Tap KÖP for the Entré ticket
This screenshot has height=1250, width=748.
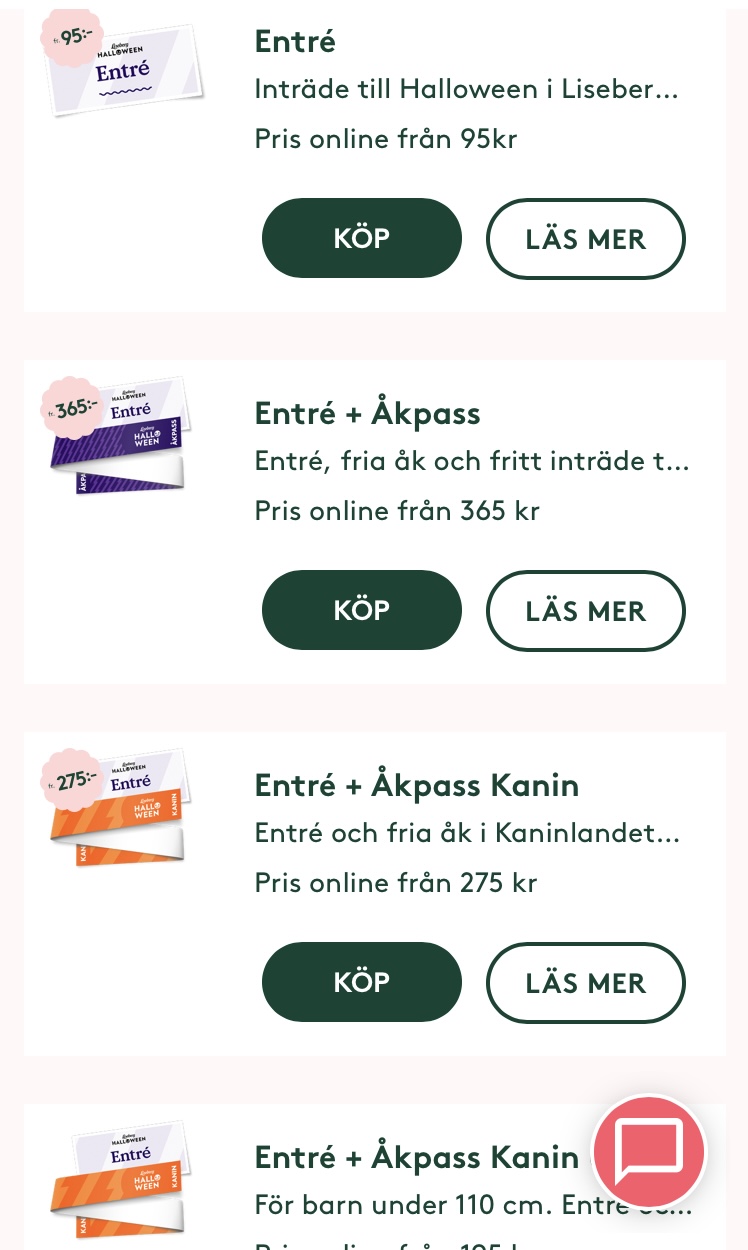pyautogui.click(x=361, y=238)
